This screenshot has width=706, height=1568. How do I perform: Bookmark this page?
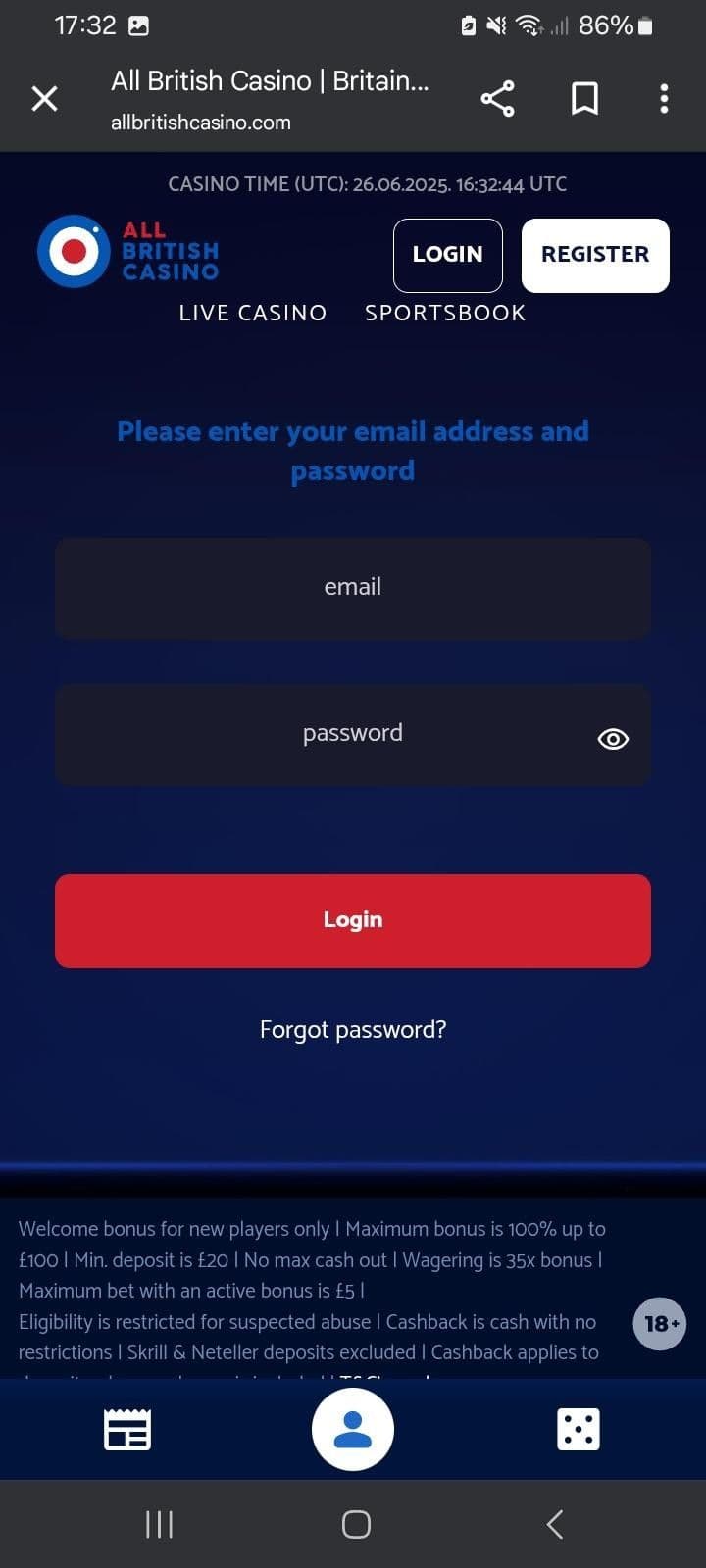[x=585, y=98]
